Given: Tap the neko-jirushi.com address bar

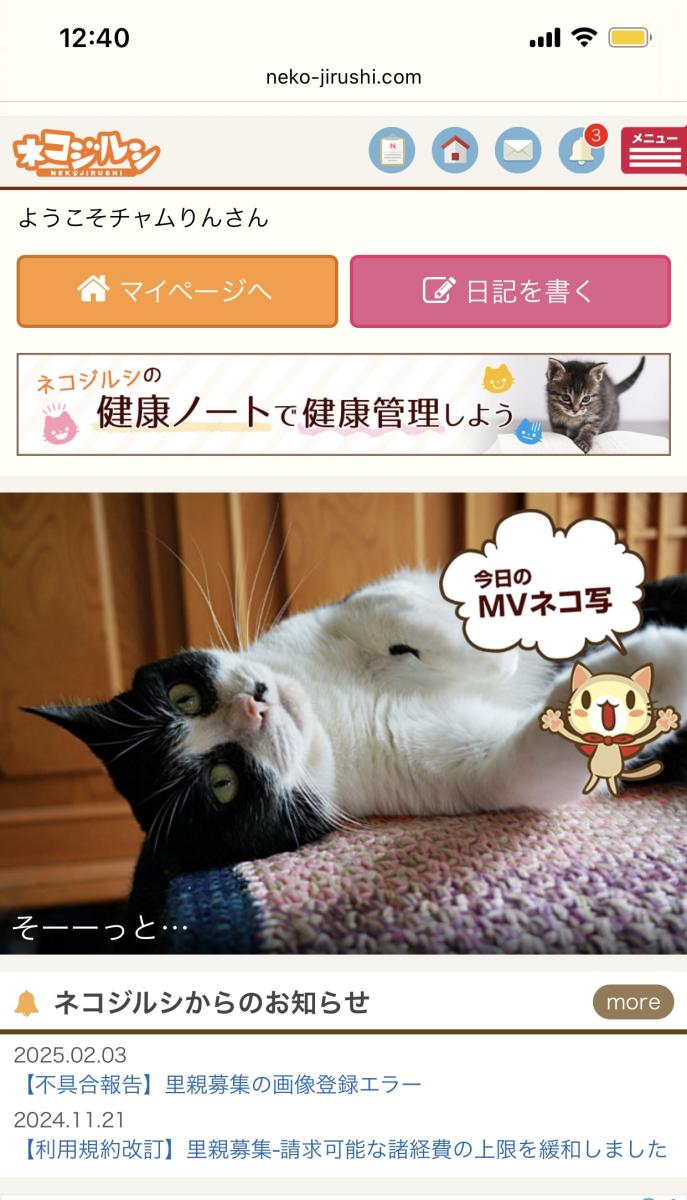Looking at the screenshot, I should pos(343,77).
